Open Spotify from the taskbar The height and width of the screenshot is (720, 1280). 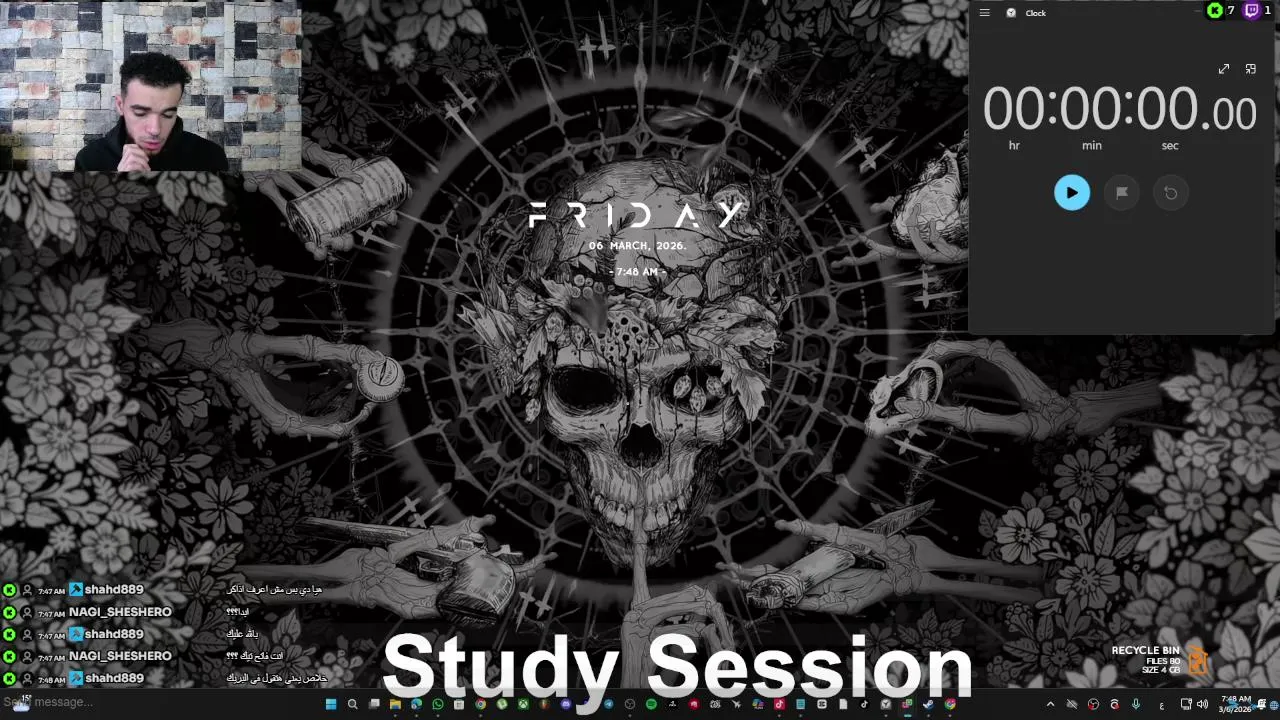(651, 704)
